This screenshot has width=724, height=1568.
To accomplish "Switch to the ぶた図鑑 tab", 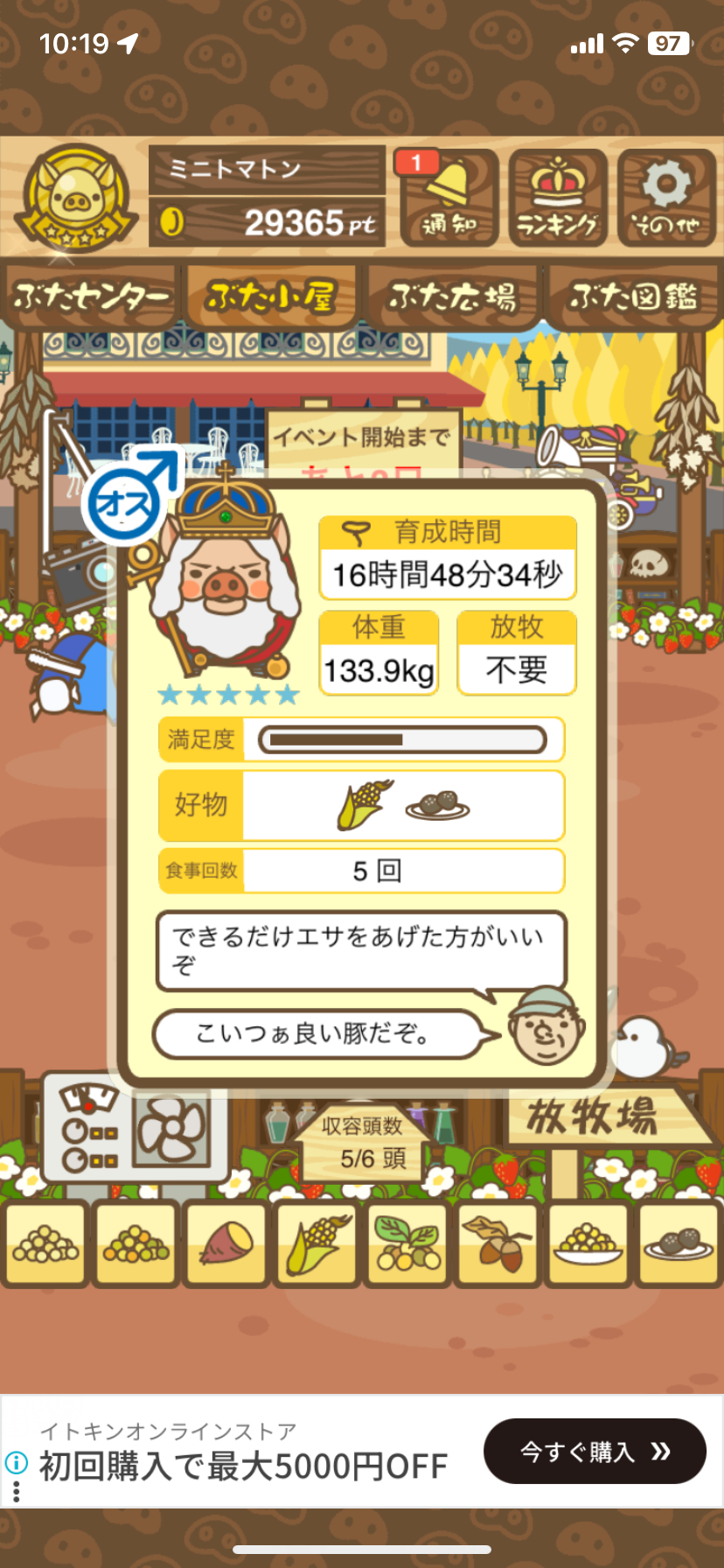I will pos(633,297).
